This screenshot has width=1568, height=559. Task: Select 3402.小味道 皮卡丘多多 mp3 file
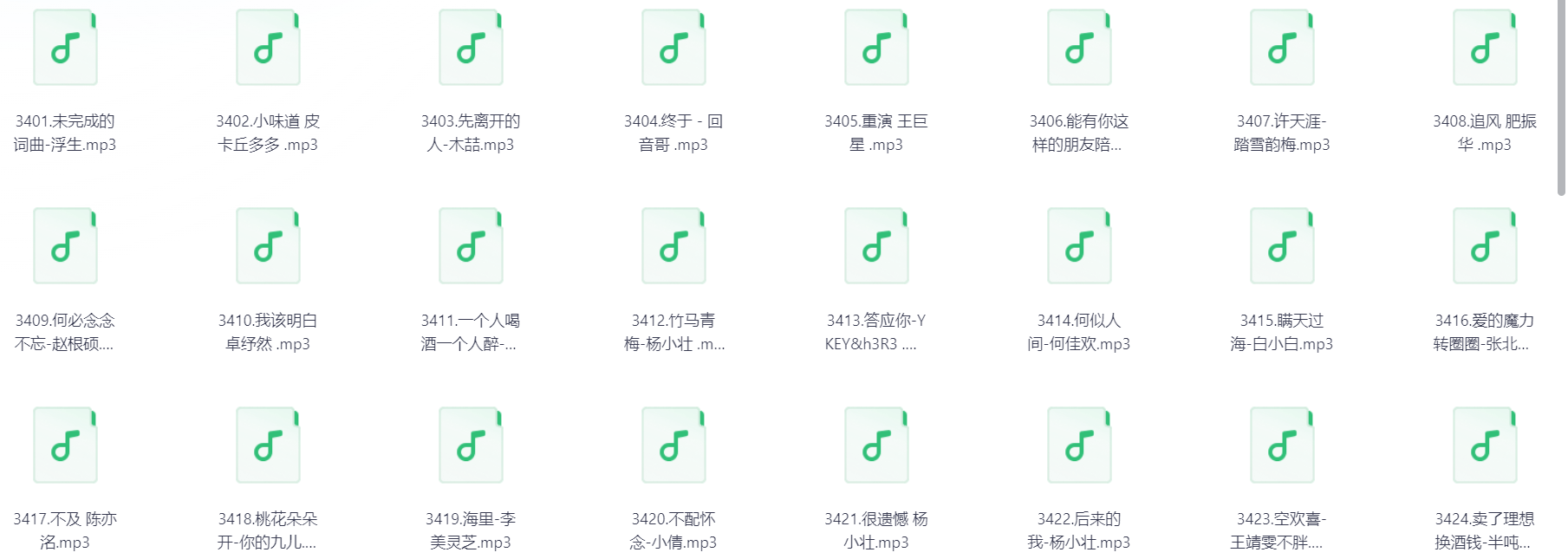point(268,48)
